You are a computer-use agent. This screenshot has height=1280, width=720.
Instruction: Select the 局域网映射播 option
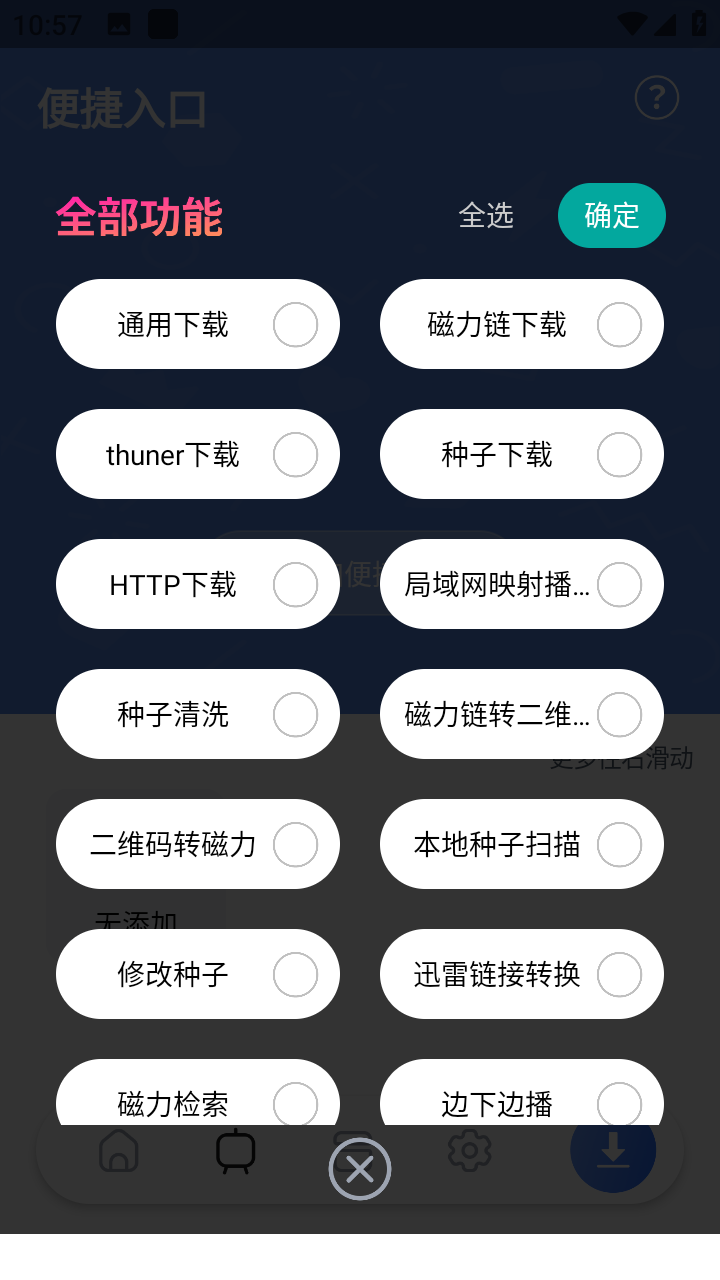pos(619,585)
